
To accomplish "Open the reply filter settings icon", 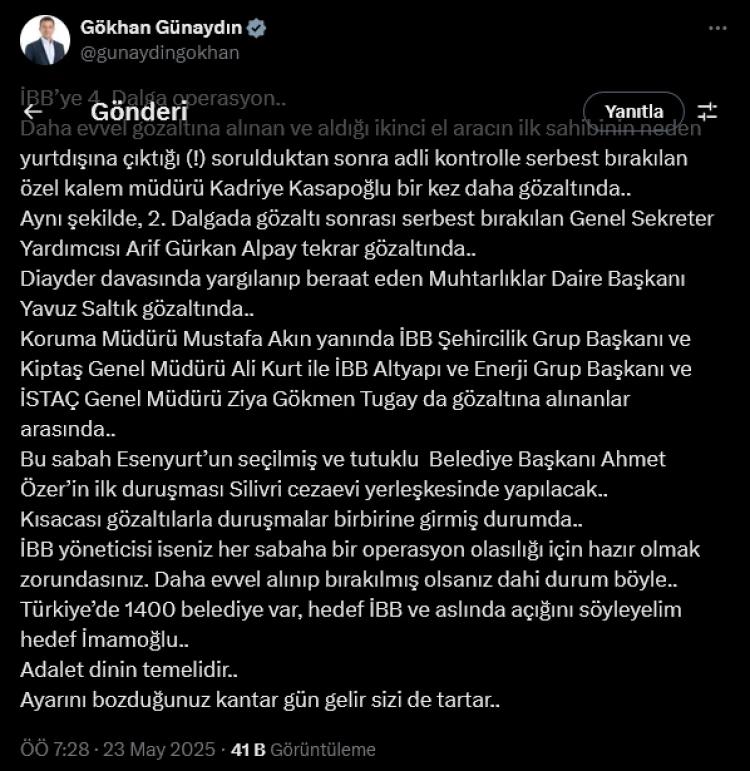I will (x=707, y=111).
